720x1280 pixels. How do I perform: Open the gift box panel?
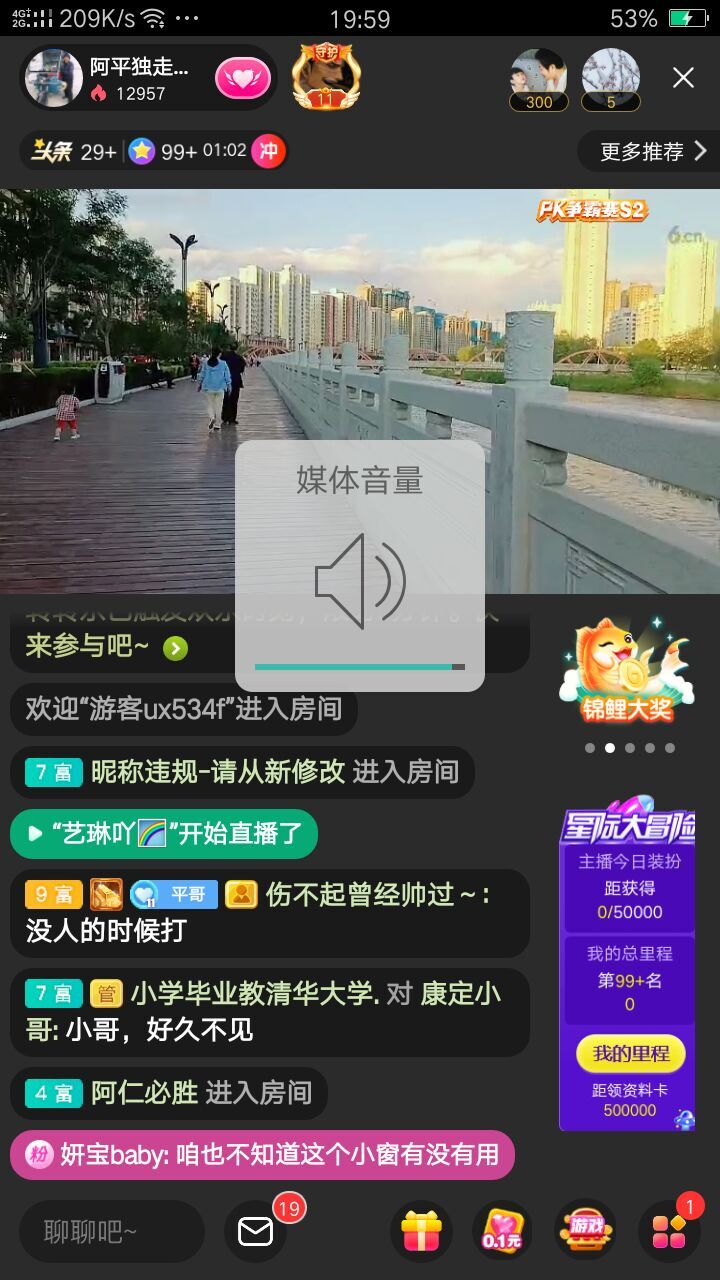[x=421, y=1232]
